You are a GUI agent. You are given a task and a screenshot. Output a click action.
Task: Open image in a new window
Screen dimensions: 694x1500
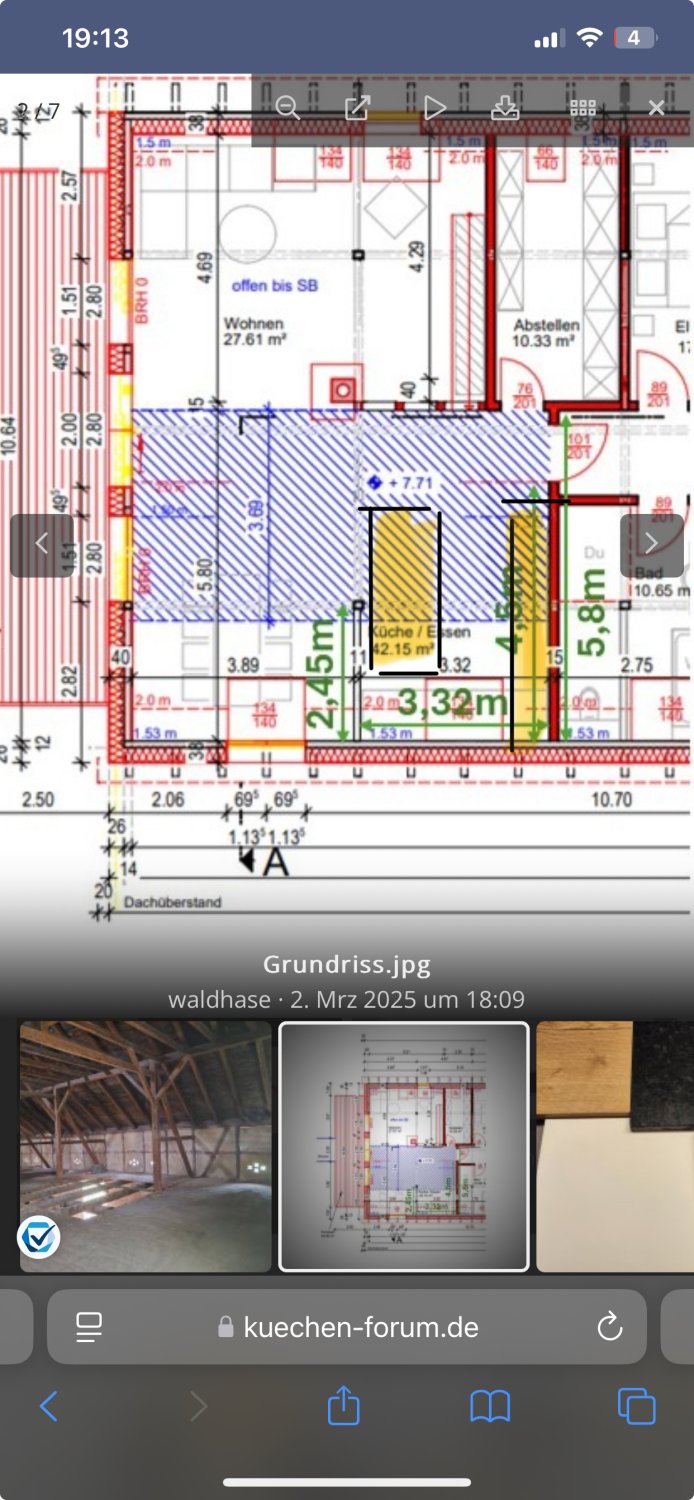pos(358,108)
